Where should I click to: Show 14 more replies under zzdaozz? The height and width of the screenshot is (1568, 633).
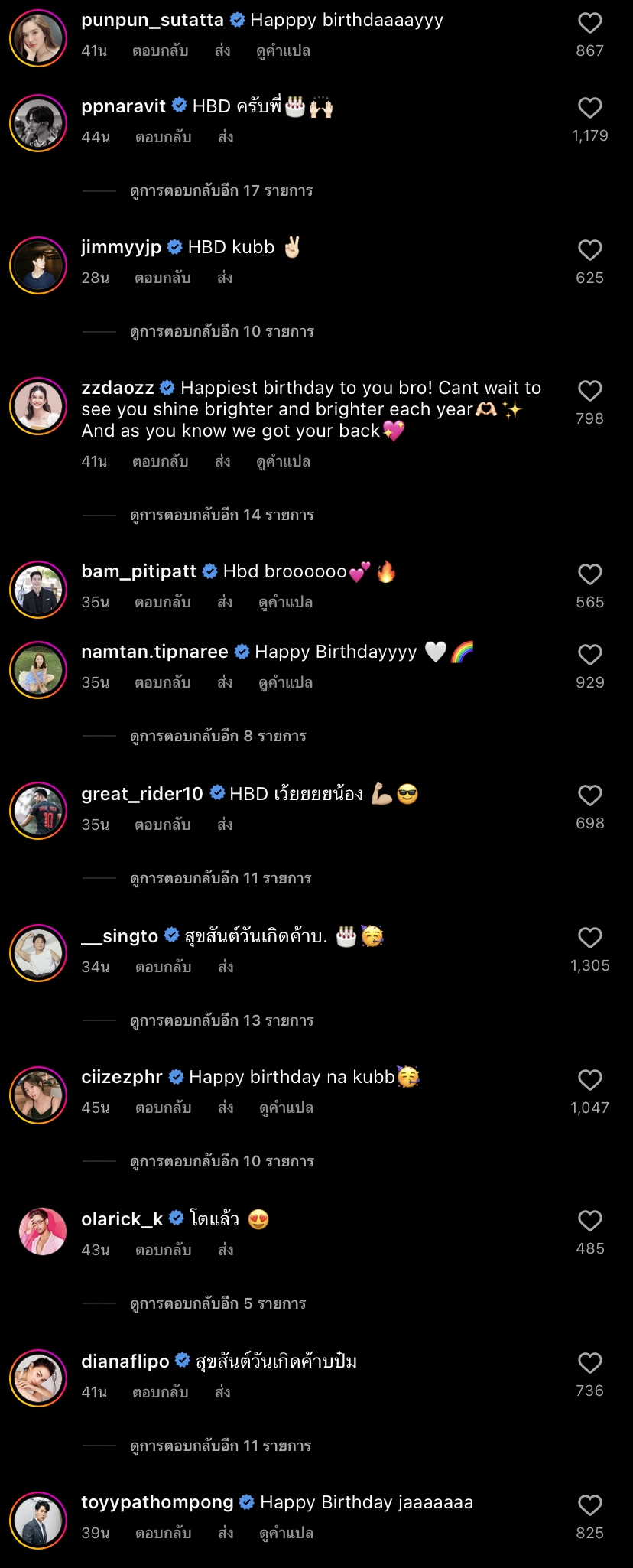[222, 515]
